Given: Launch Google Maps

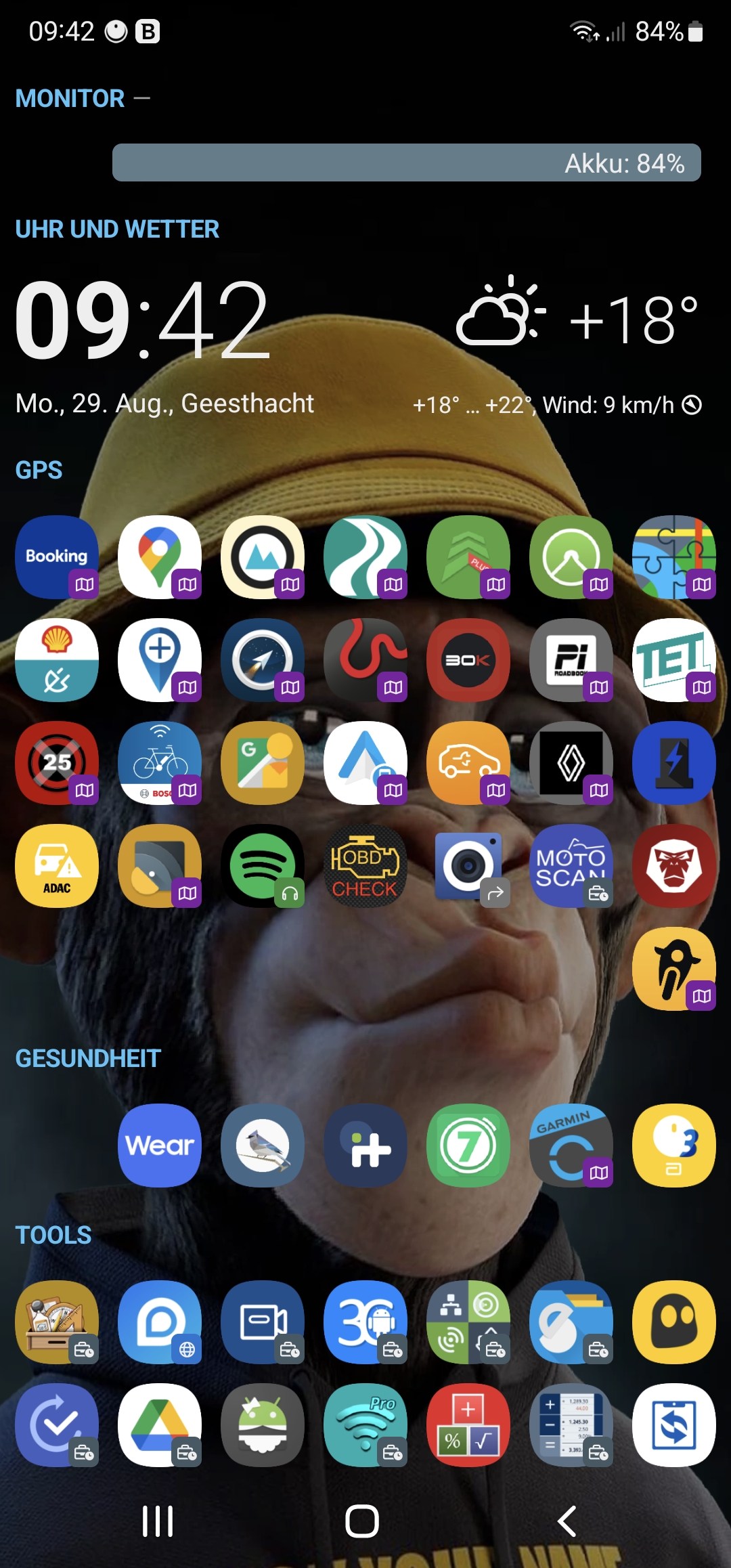Looking at the screenshot, I should click(160, 557).
